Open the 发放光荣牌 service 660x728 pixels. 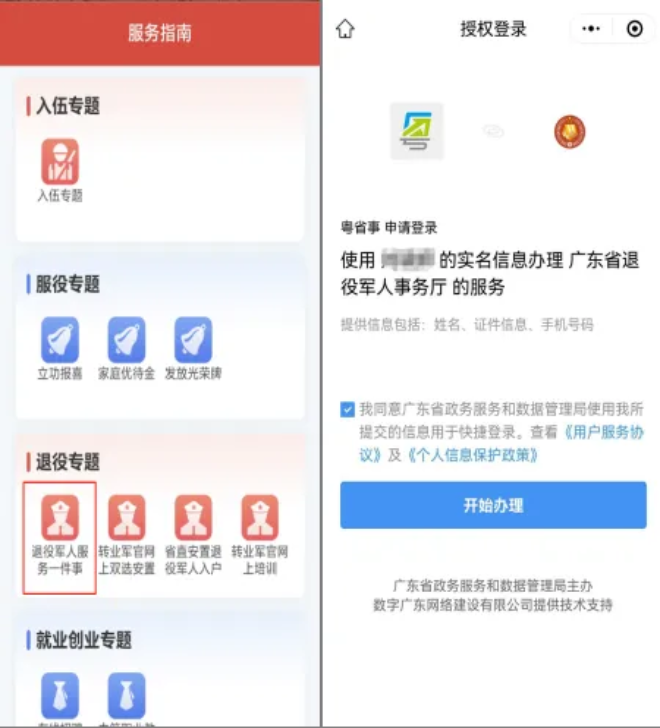[193, 341]
